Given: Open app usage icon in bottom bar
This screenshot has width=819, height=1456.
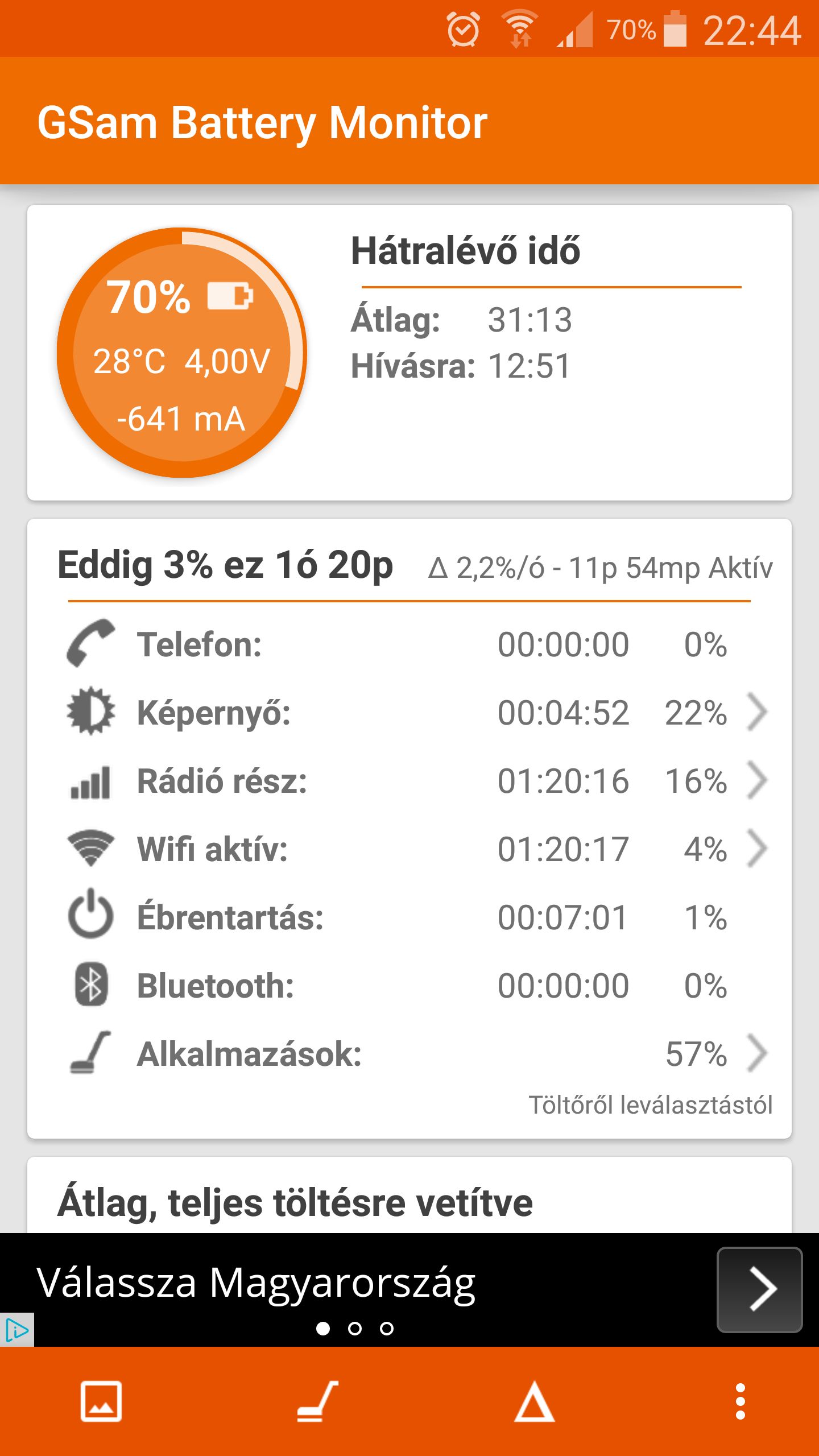Looking at the screenshot, I should (x=317, y=1401).
